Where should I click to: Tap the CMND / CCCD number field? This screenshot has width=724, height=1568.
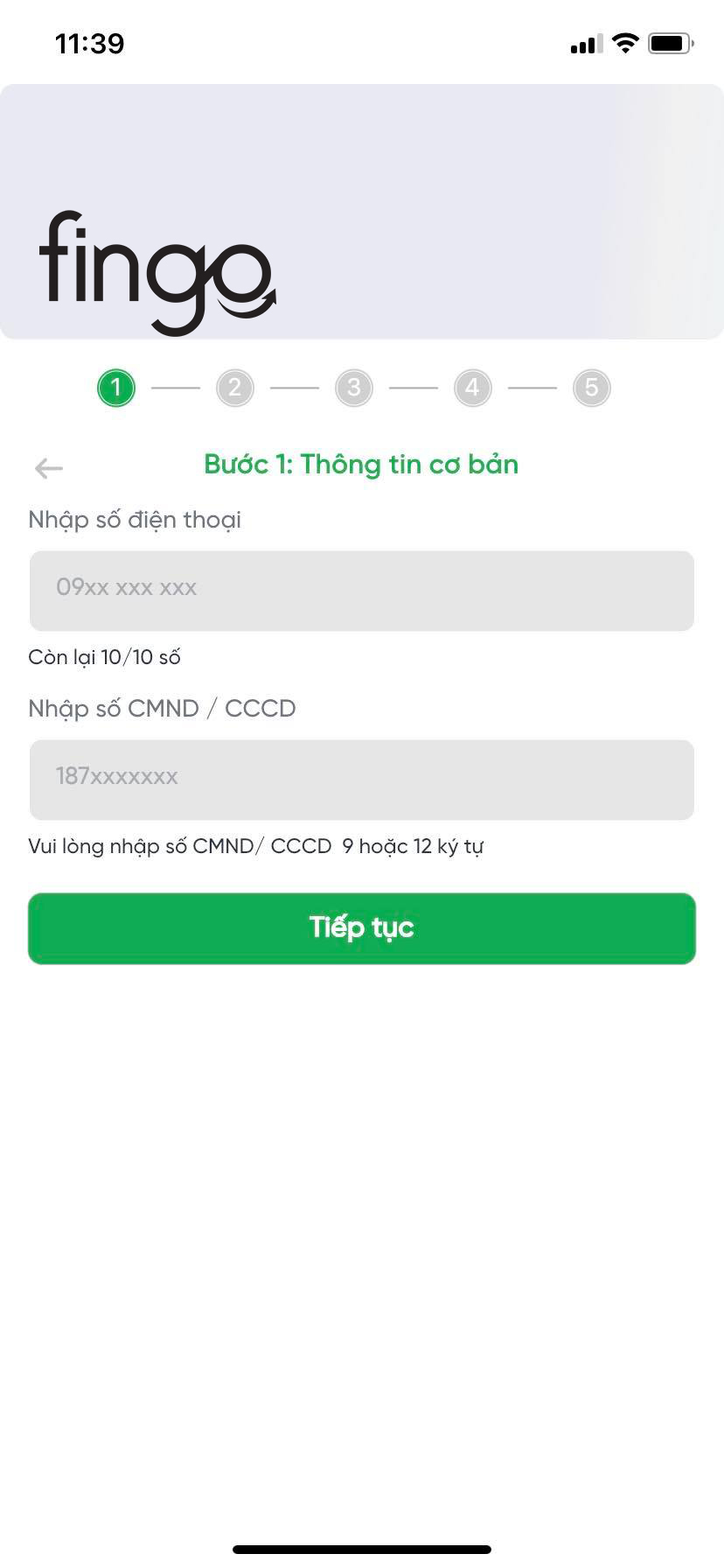point(362,780)
